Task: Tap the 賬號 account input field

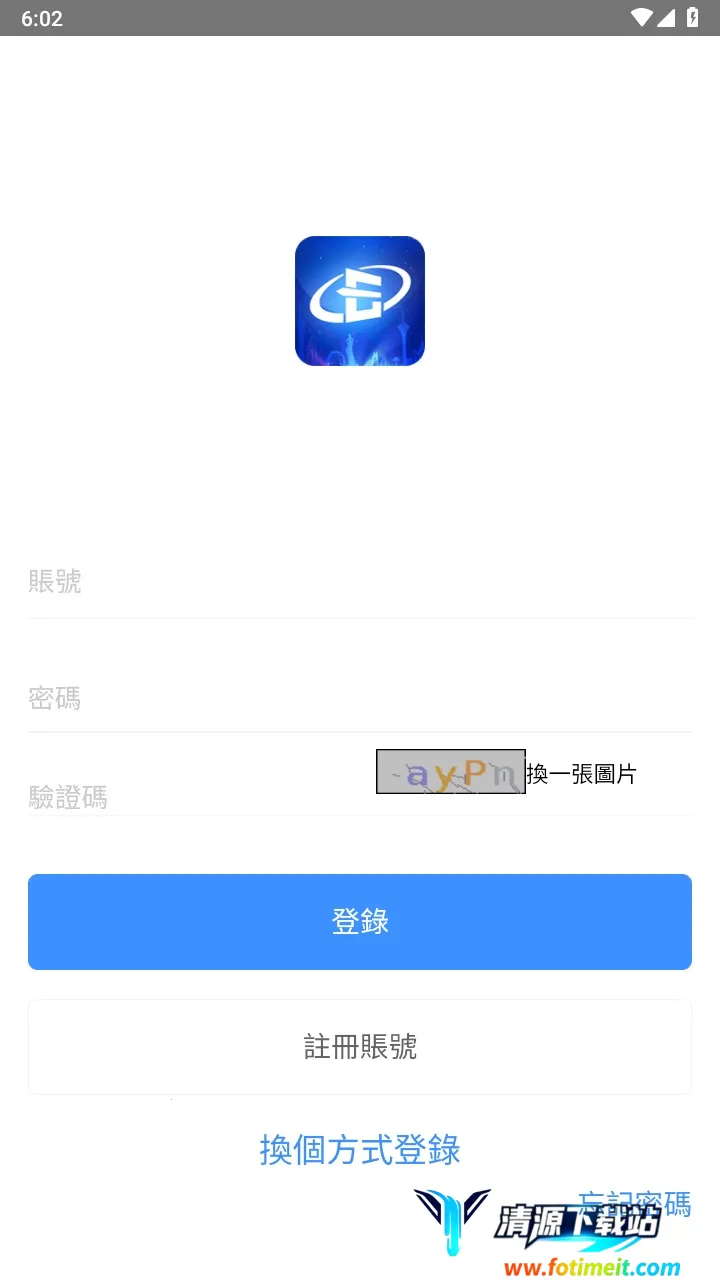Action: tap(360, 582)
